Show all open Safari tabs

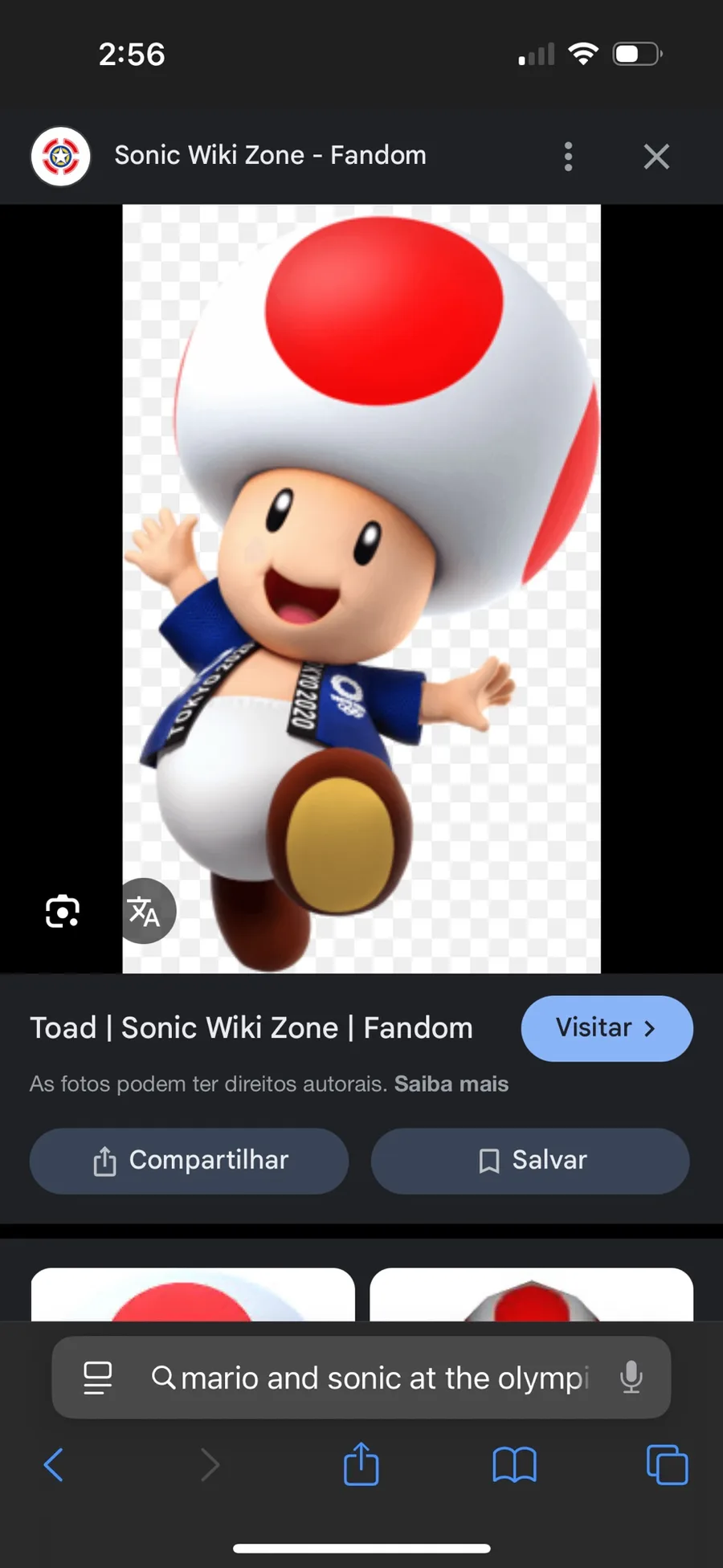tap(668, 1464)
